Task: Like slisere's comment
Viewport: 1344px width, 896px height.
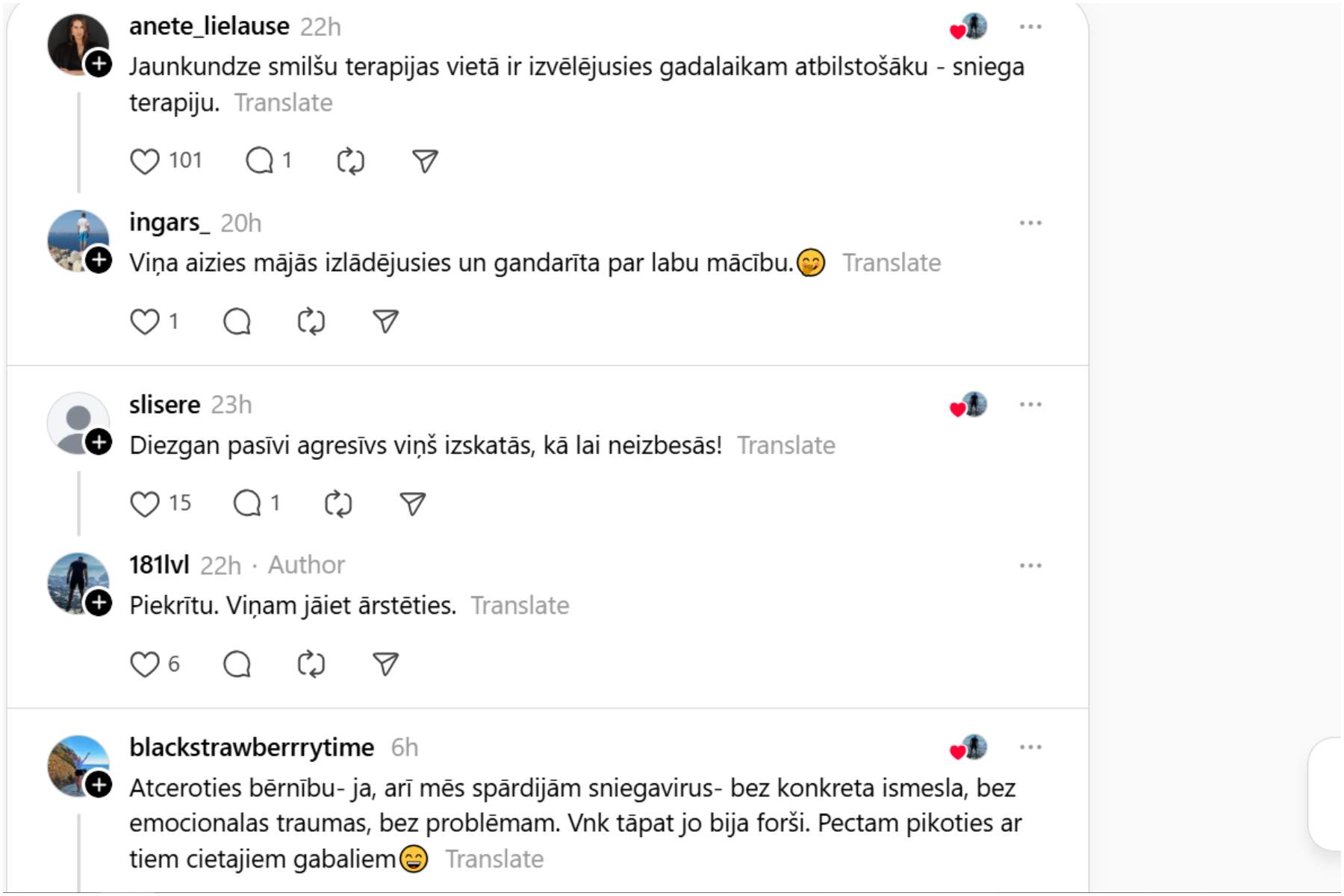Action: (145, 504)
